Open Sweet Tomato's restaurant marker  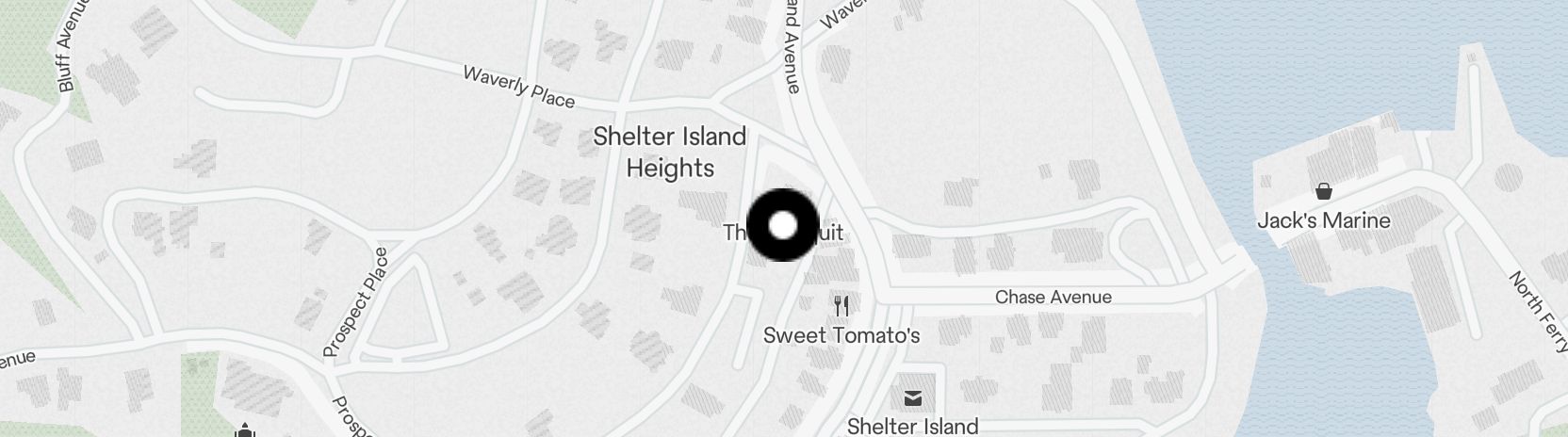click(842, 306)
